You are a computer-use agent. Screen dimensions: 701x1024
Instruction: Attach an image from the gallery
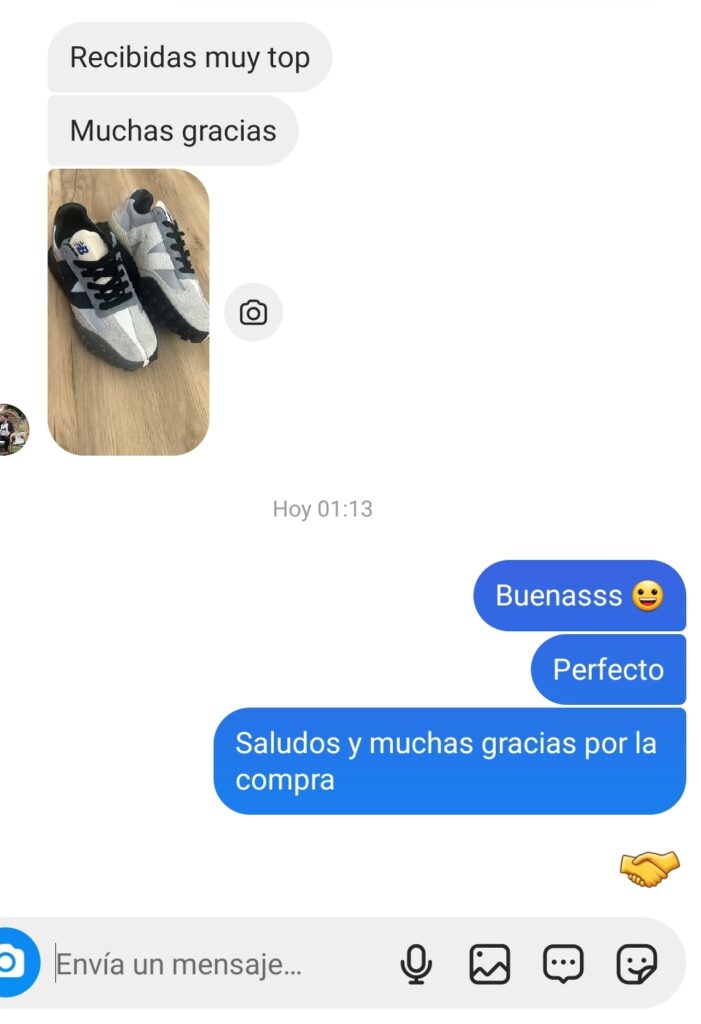click(x=490, y=964)
